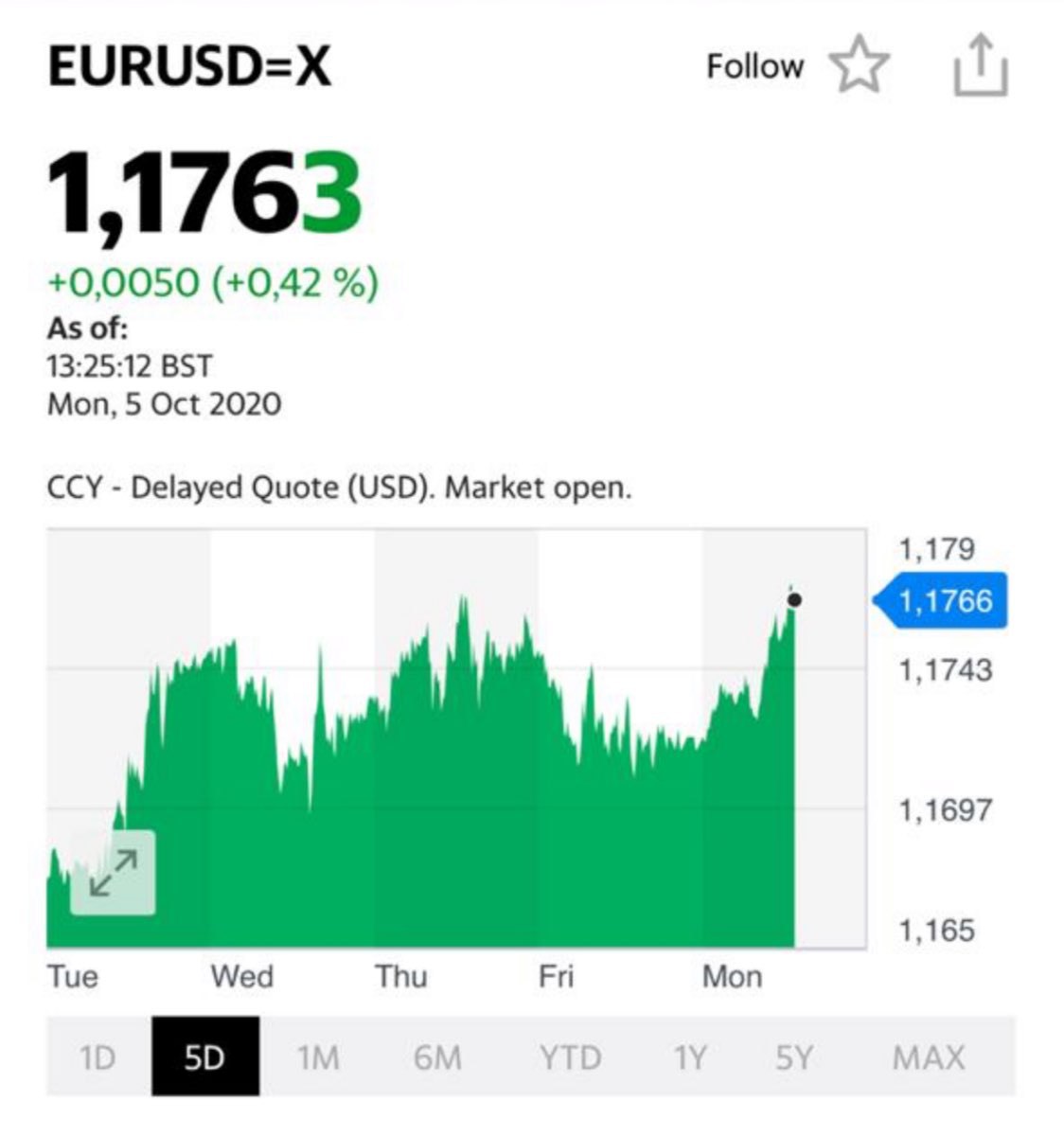The height and width of the screenshot is (1136, 1064).
Task: View the YTD chart range
Action: click(x=570, y=1056)
